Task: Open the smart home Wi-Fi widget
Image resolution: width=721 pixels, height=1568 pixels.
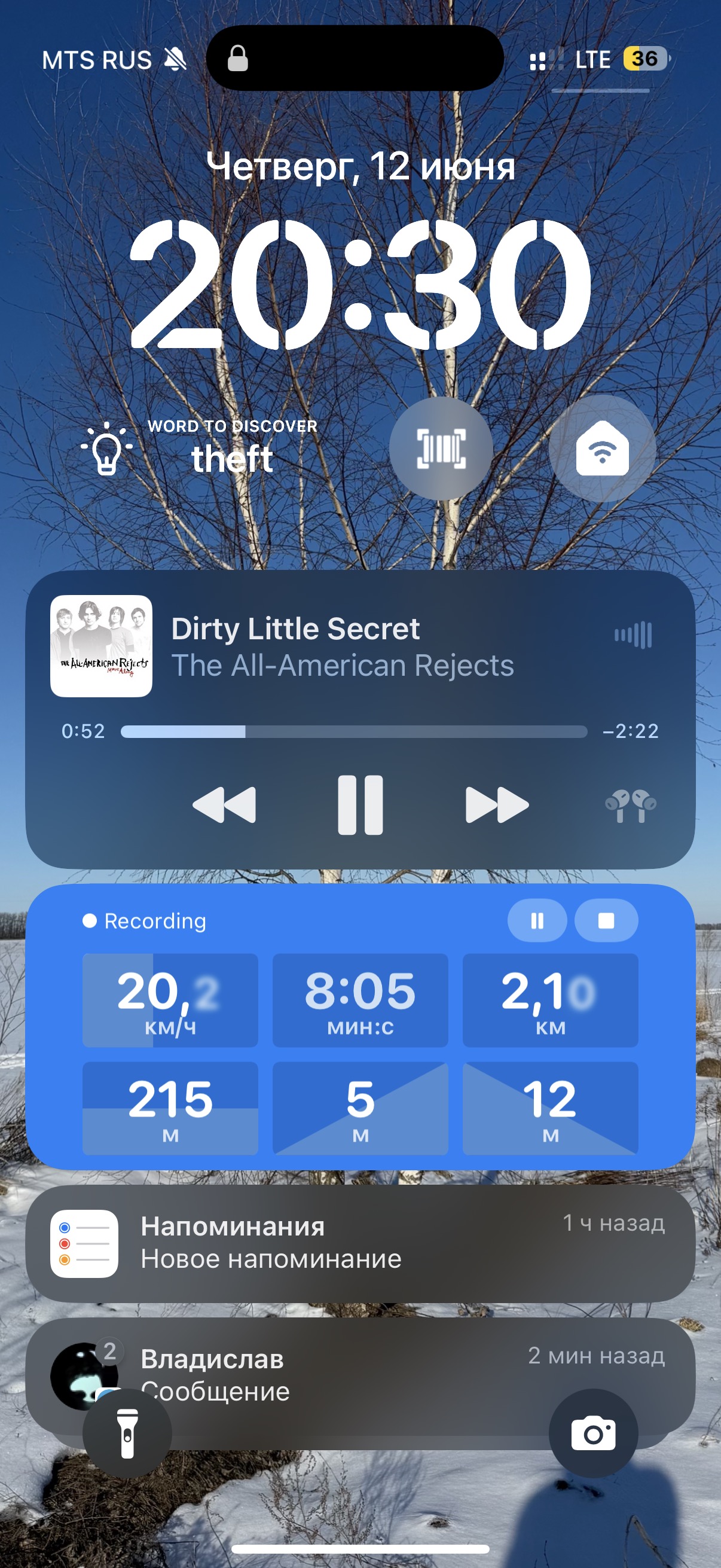Action: click(x=602, y=449)
